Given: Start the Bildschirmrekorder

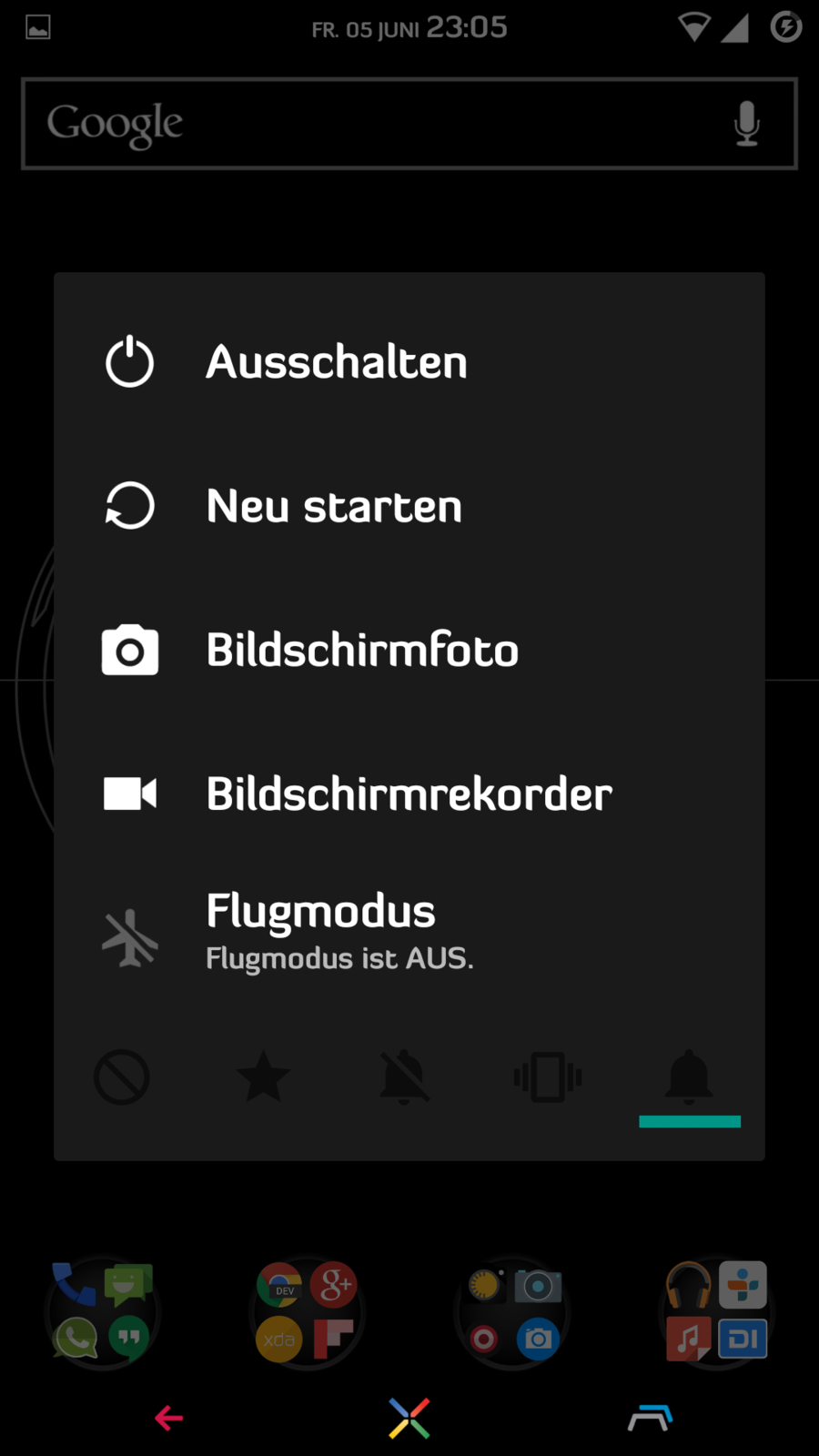Looking at the screenshot, I should [x=409, y=794].
